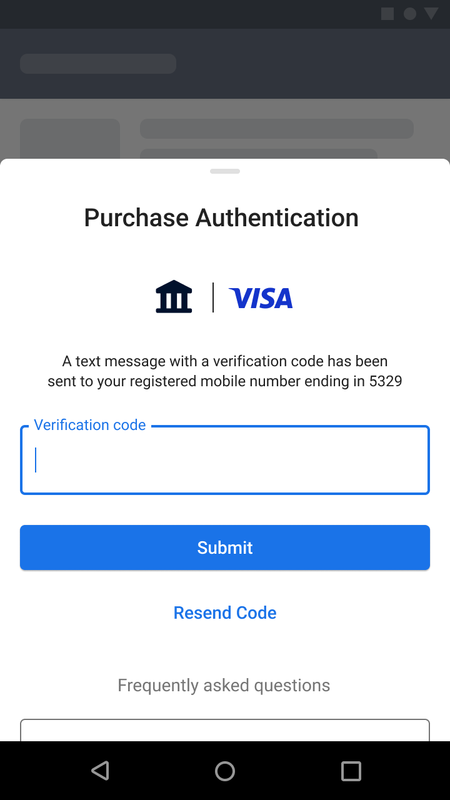Tap Resend Code link
450x800 pixels.
pyautogui.click(x=225, y=612)
